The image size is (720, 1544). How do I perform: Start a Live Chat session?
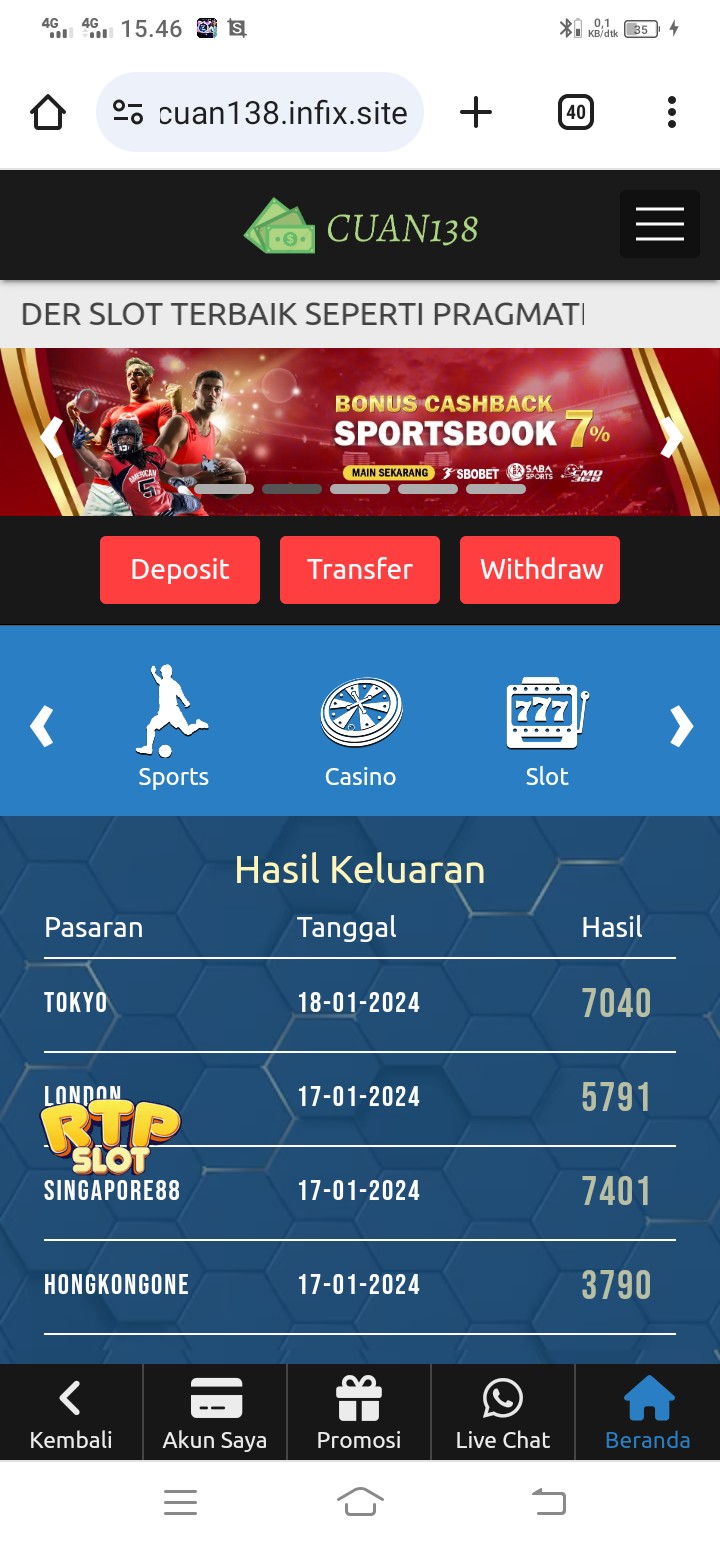coord(503,1414)
